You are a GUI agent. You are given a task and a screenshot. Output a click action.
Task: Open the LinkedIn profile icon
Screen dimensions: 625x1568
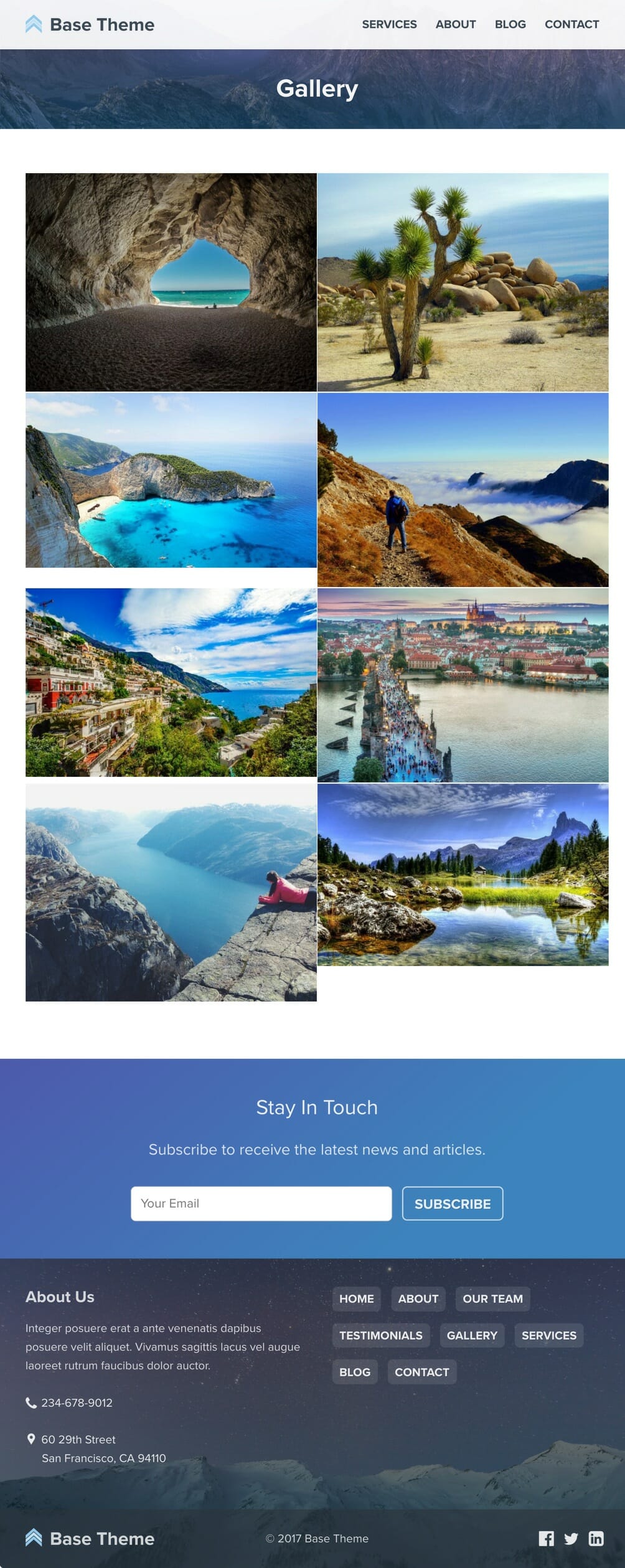coord(596,1539)
